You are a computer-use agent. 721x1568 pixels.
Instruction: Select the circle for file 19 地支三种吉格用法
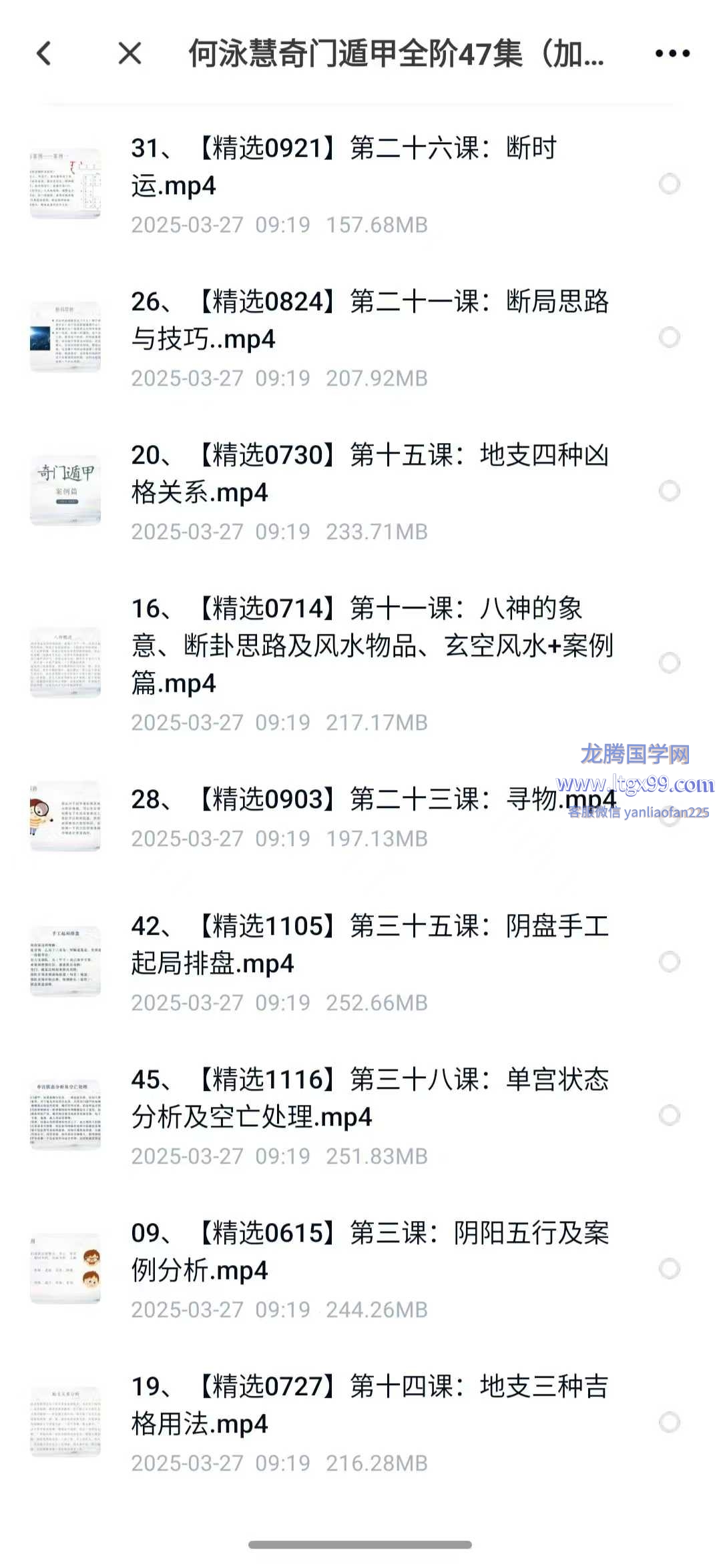click(x=669, y=1422)
